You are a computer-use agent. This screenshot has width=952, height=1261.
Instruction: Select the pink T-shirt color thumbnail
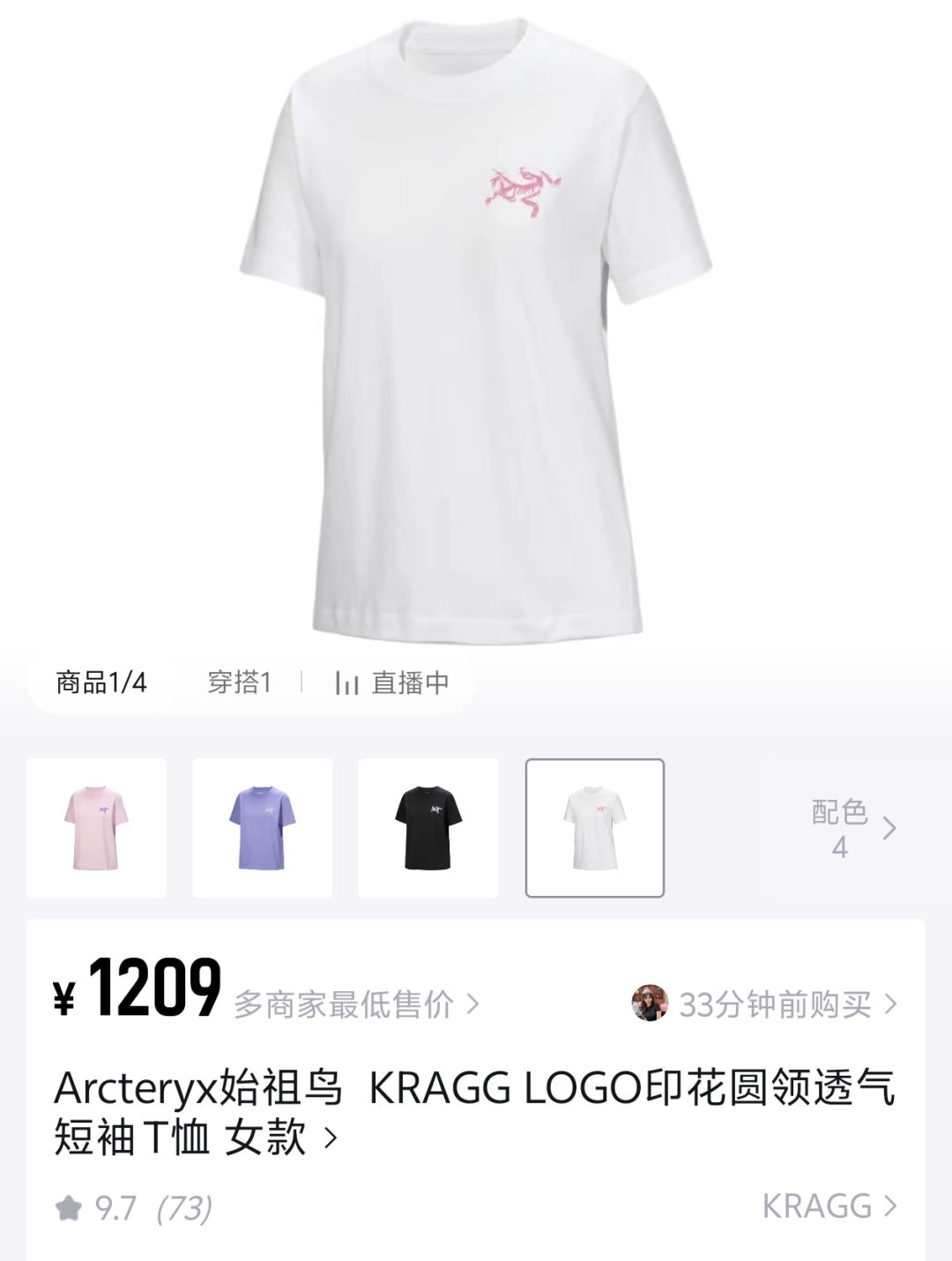click(x=96, y=827)
